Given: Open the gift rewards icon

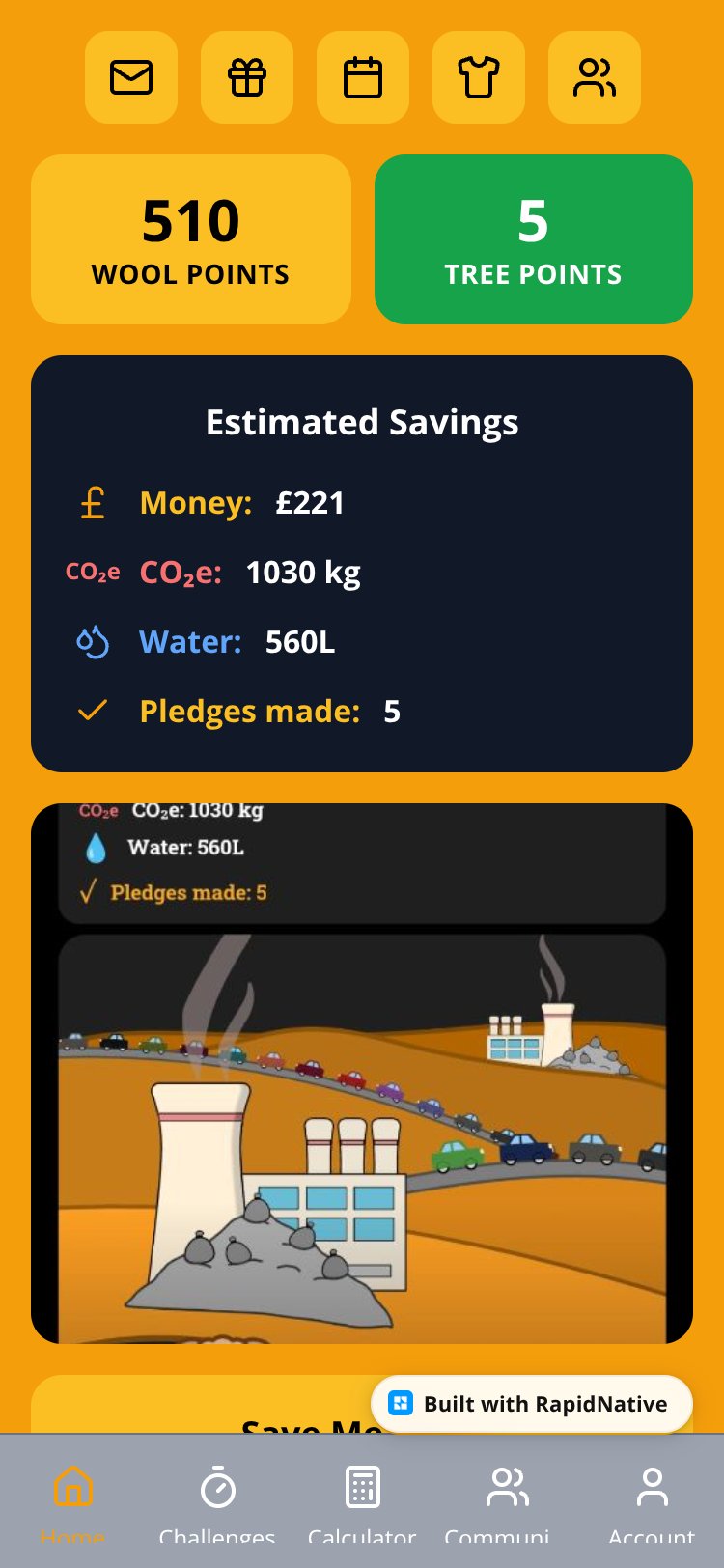Looking at the screenshot, I should pyautogui.click(x=247, y=77).
